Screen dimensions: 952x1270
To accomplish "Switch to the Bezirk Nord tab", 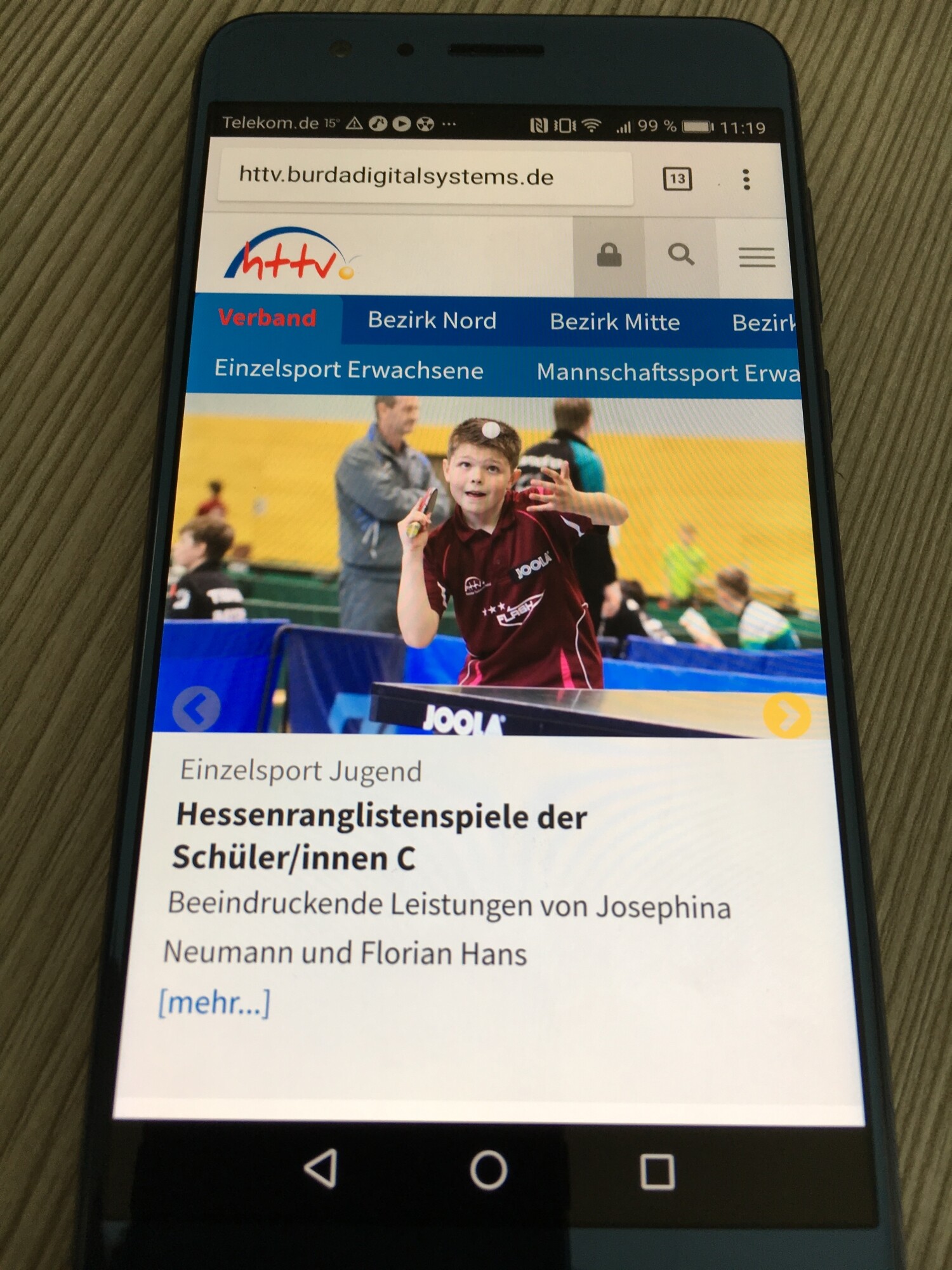I will (x=432, y=320).
